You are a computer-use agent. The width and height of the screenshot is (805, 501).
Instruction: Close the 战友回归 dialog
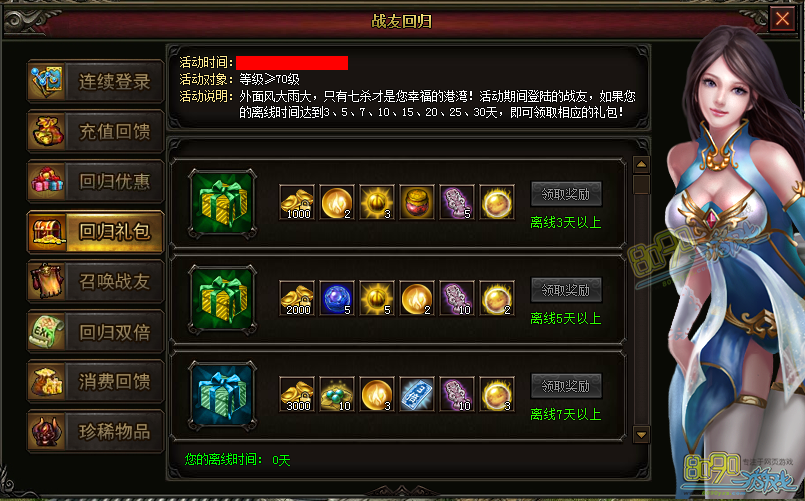coord(783,19)
